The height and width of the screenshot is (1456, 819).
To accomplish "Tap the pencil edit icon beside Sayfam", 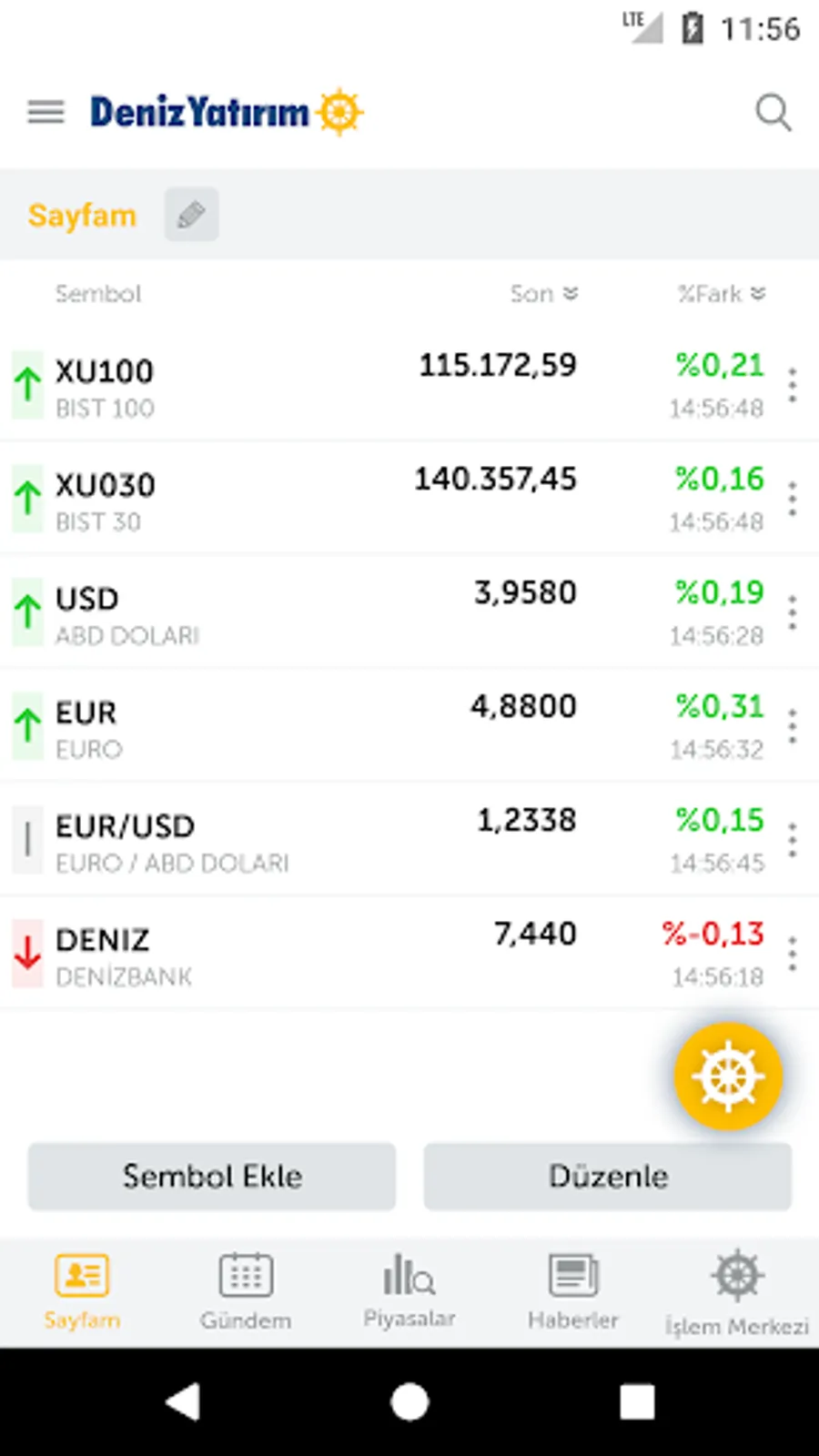I will 191,215.
